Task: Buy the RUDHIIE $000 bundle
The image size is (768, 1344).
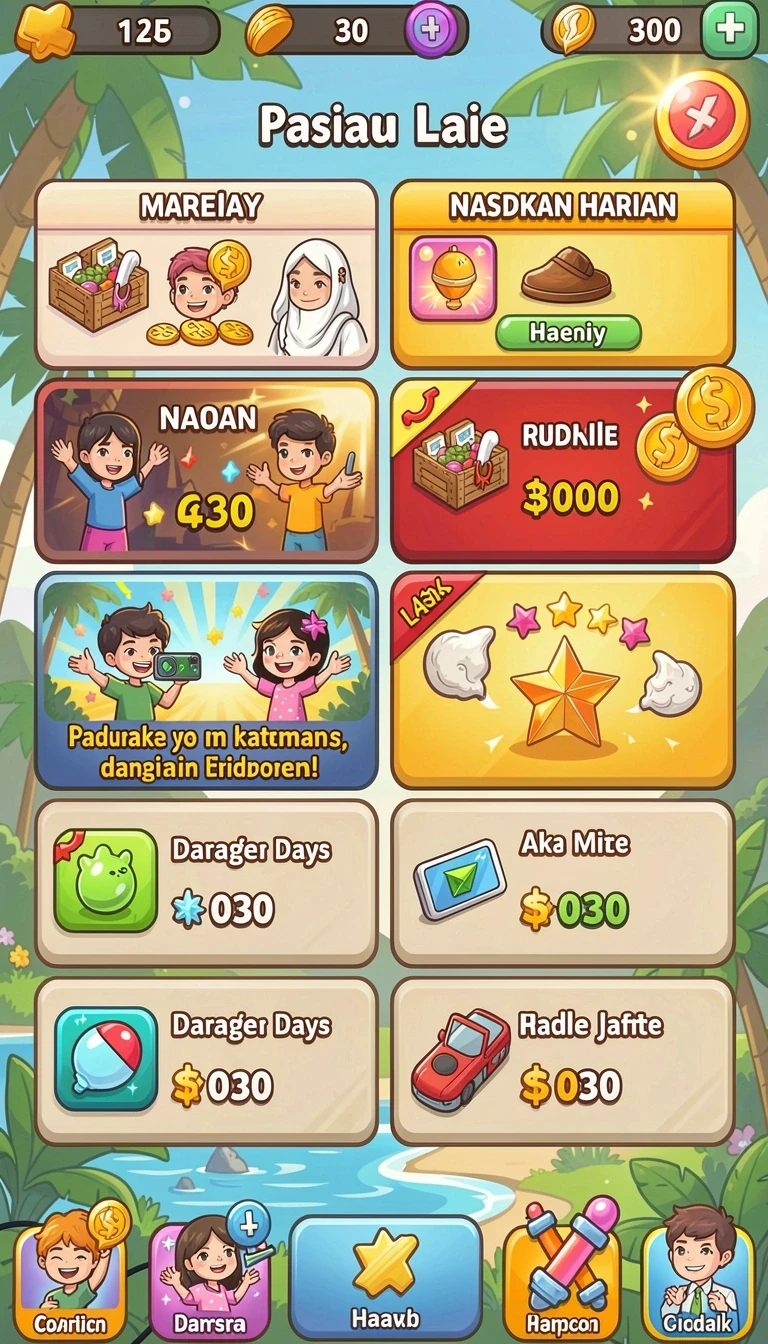Action: click(563, 470)
